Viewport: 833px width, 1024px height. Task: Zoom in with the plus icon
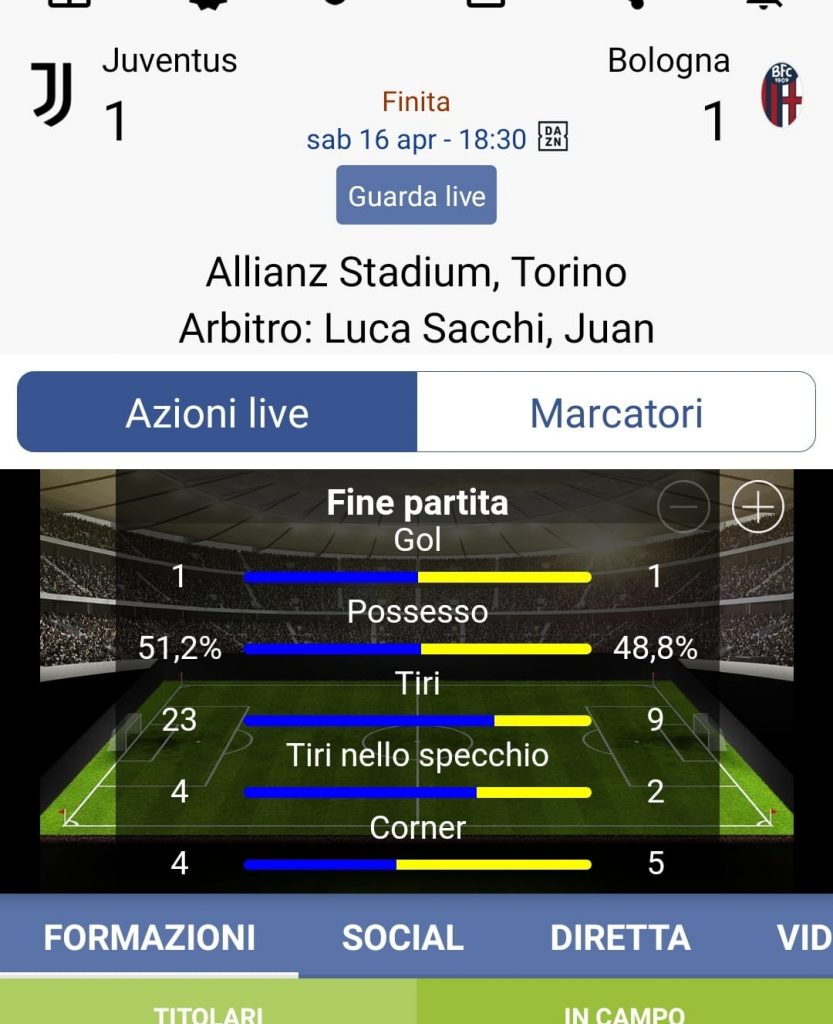pyautogui.click(x=758, y=509)
